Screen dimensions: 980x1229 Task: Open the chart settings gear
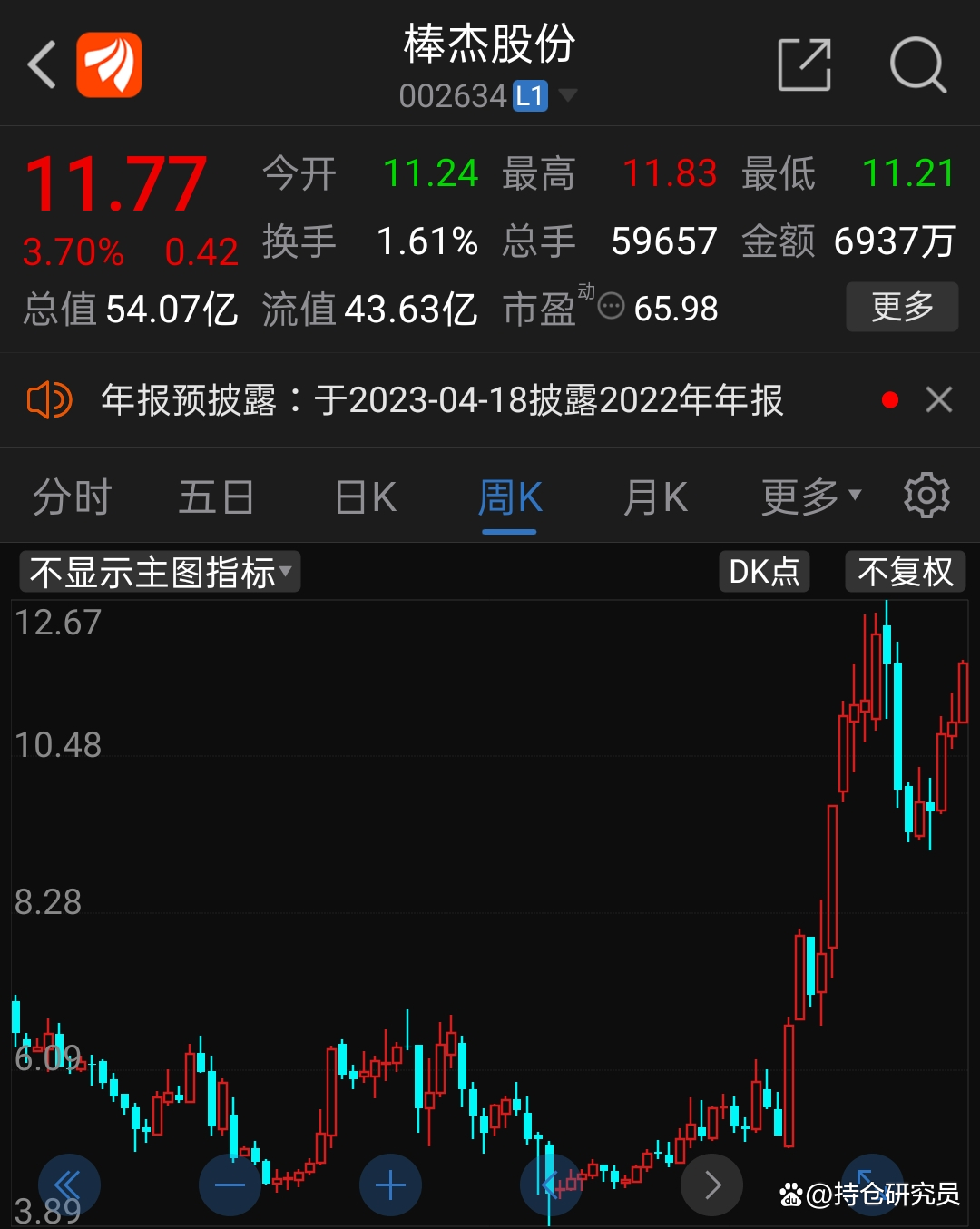click(x=926, y=496)
